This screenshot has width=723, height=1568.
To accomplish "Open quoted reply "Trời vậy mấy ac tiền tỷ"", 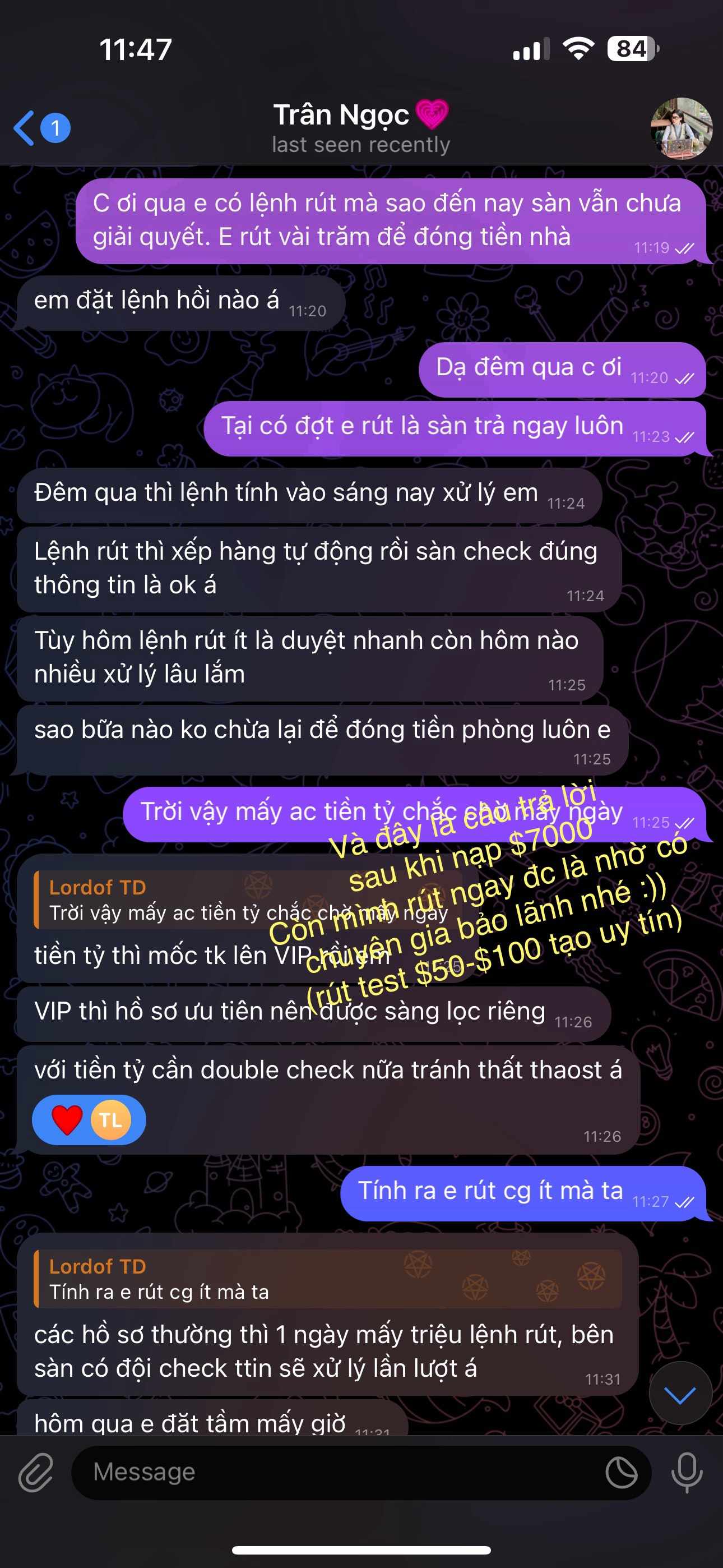I will pyautogui.click(x=248, y=900).
